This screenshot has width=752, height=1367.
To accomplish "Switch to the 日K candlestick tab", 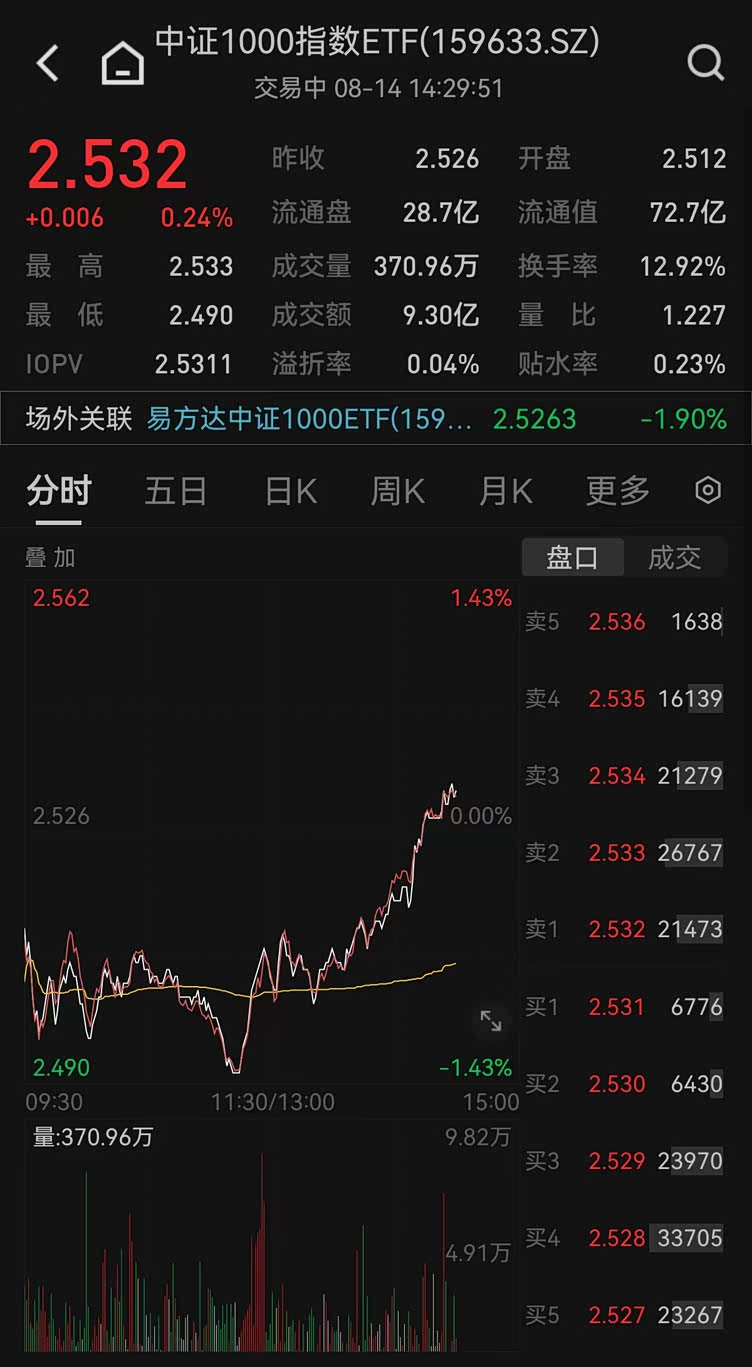I will pyautogui.click(x=289, y=491).
